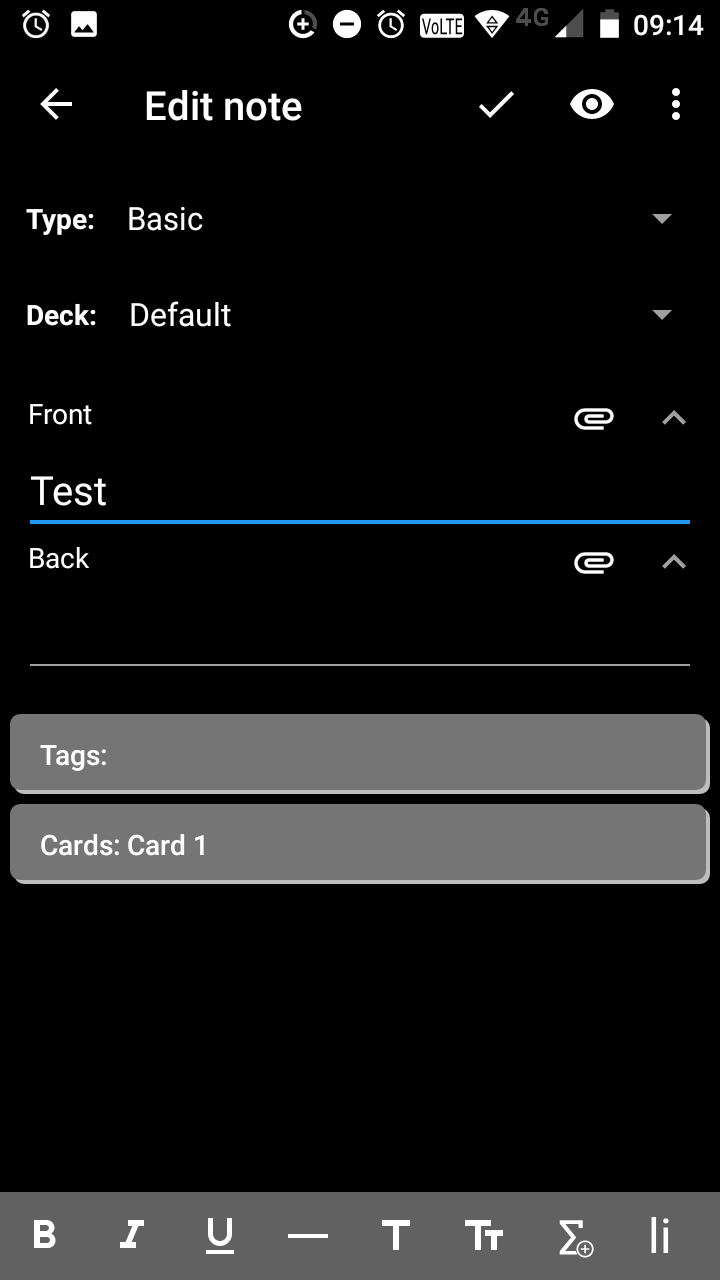Apply italic formatting
720x1280 pixels.
point(131,1237)
